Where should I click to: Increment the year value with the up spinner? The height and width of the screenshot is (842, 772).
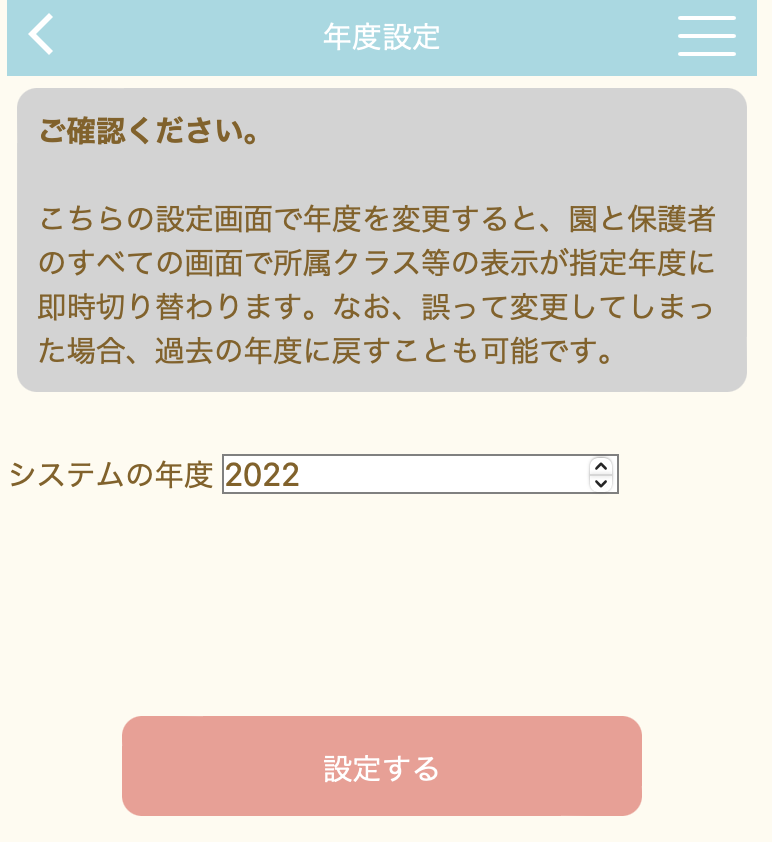point(600,466)
